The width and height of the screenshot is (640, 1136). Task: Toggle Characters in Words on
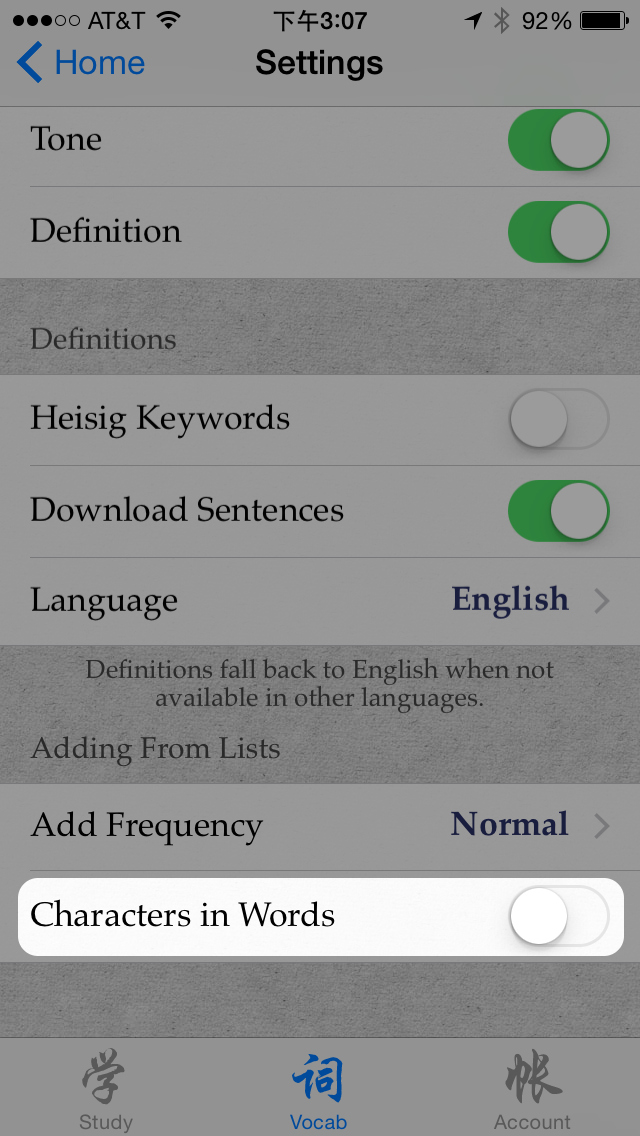pos(558,916)
